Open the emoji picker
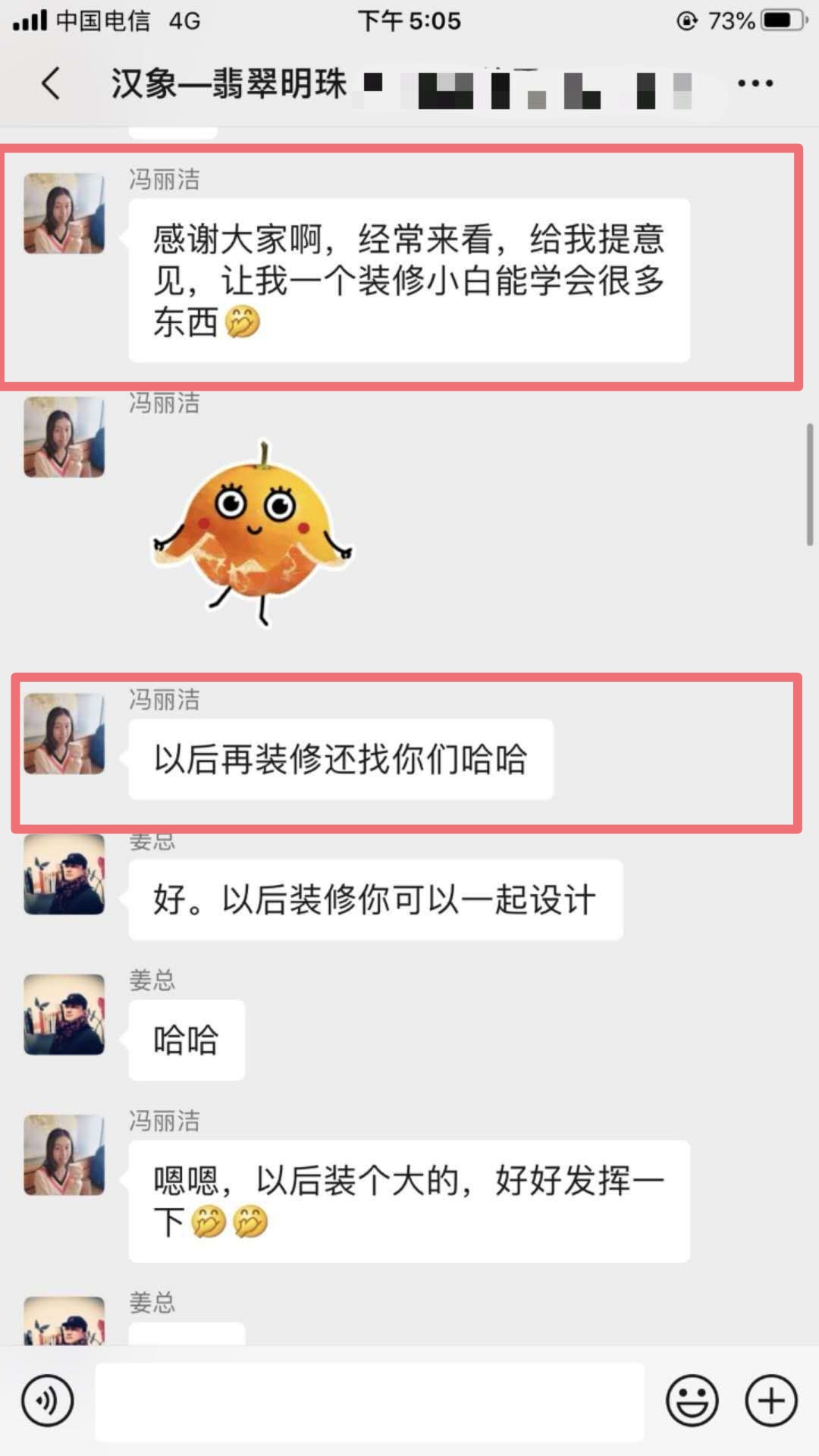The height and width of the screenshot is (1456, 819). (692, 1401)
